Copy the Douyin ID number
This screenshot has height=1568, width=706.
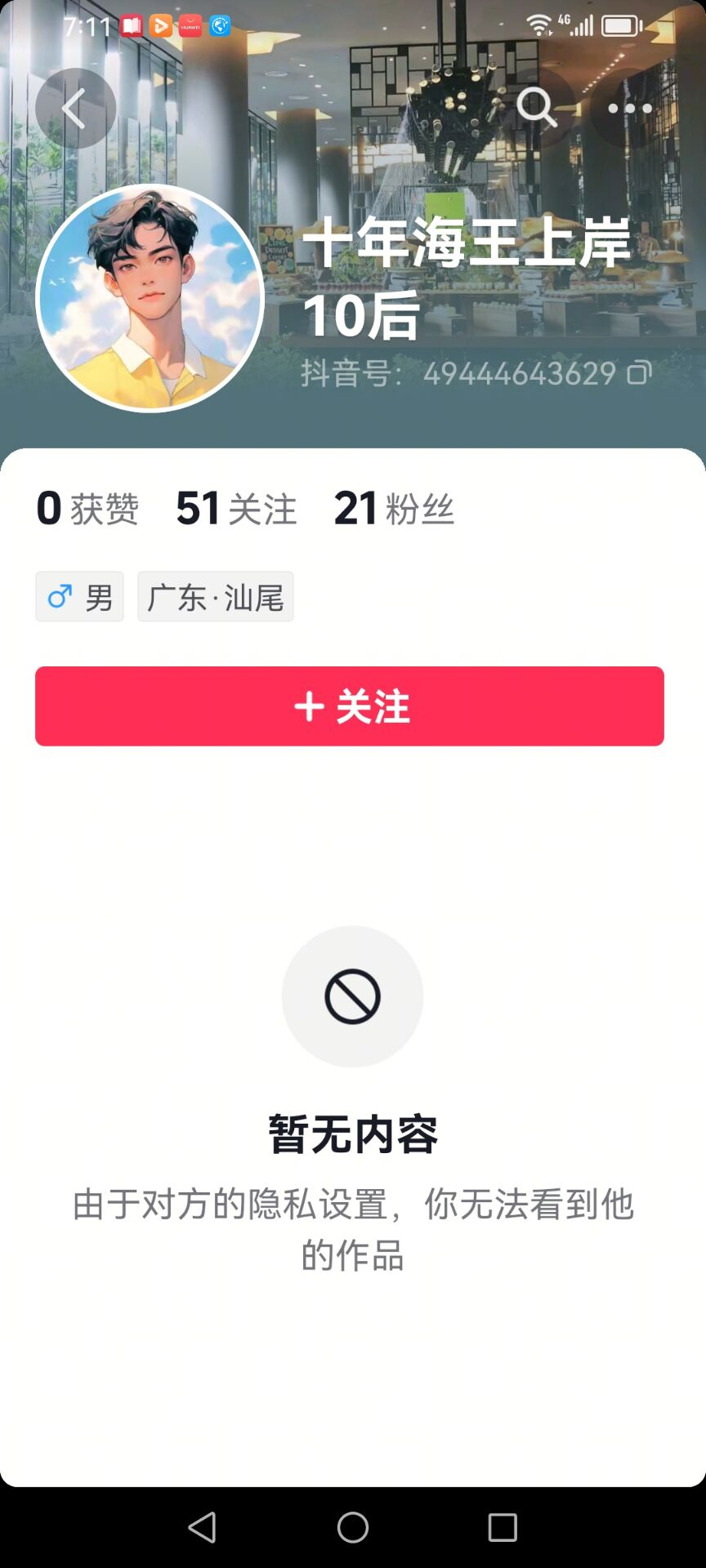[x=639, y=373]
